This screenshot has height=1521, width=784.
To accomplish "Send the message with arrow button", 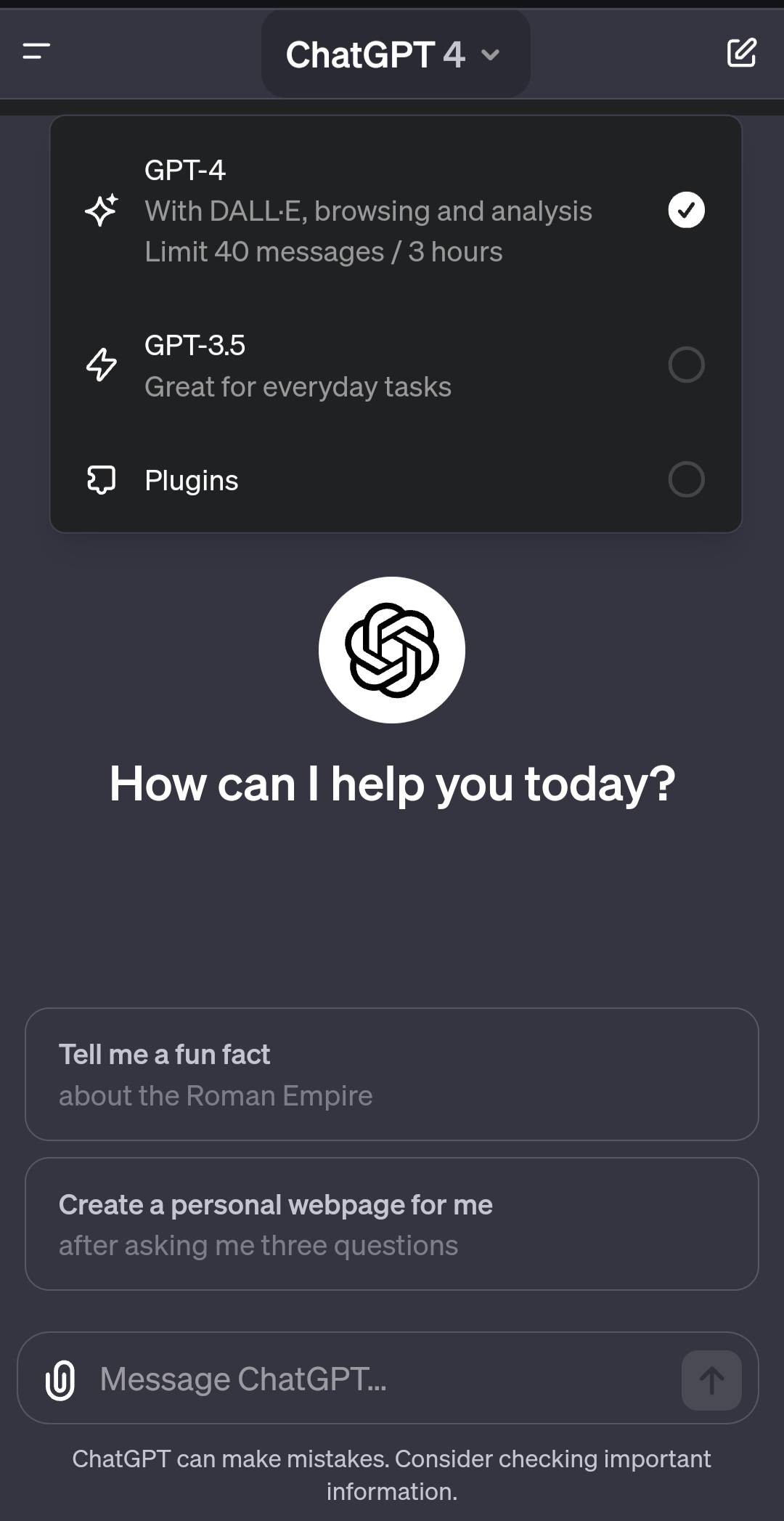I will [711, 1380].
